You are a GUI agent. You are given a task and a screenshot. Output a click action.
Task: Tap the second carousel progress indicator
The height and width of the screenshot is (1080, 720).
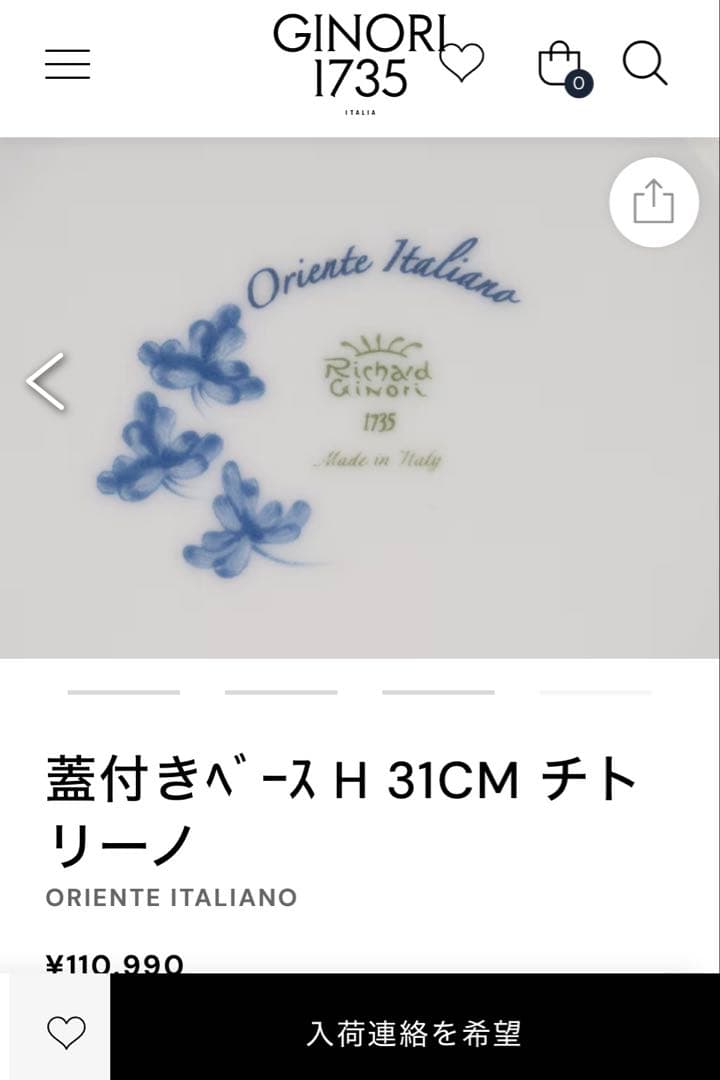[280, 689]
